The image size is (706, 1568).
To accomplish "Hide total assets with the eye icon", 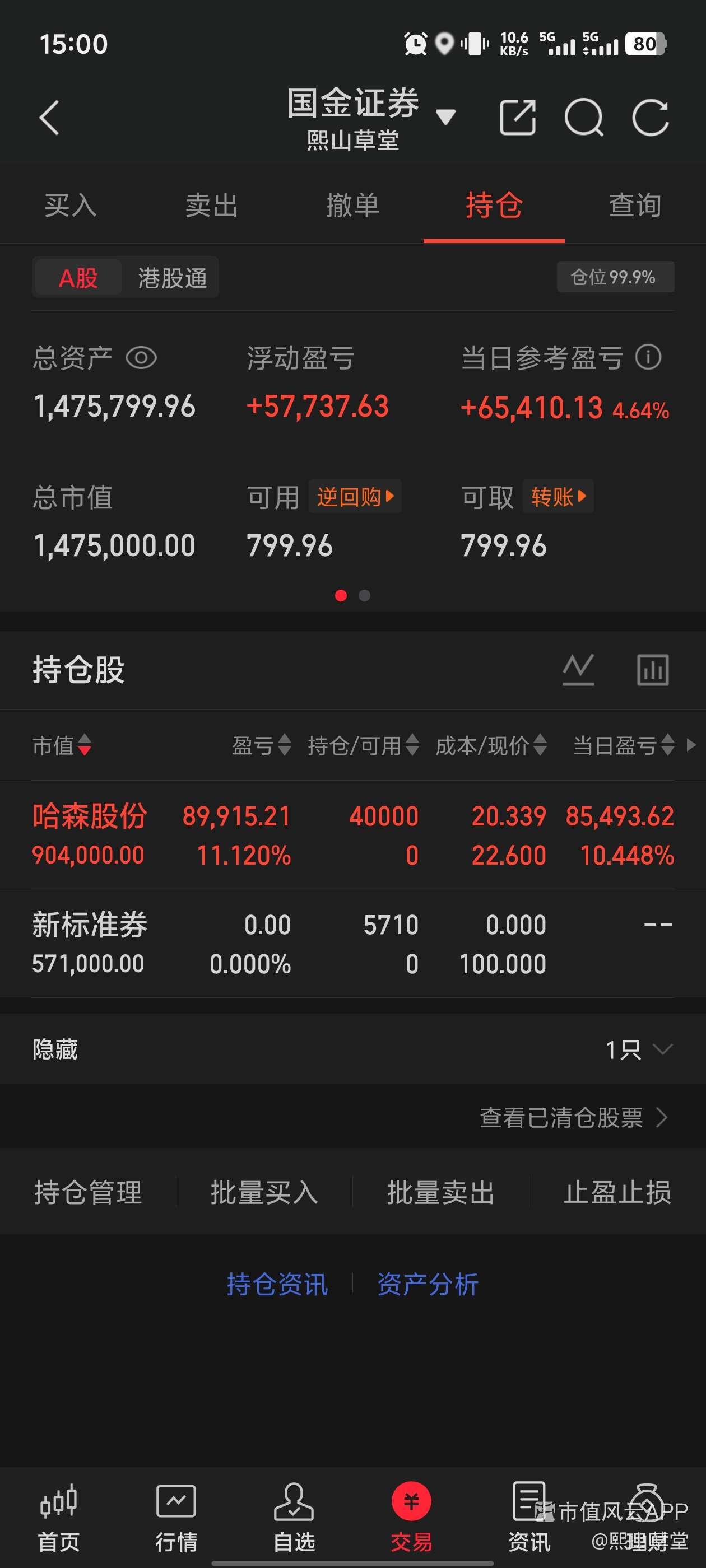I will pyautogui.click(x=141, y=357).
